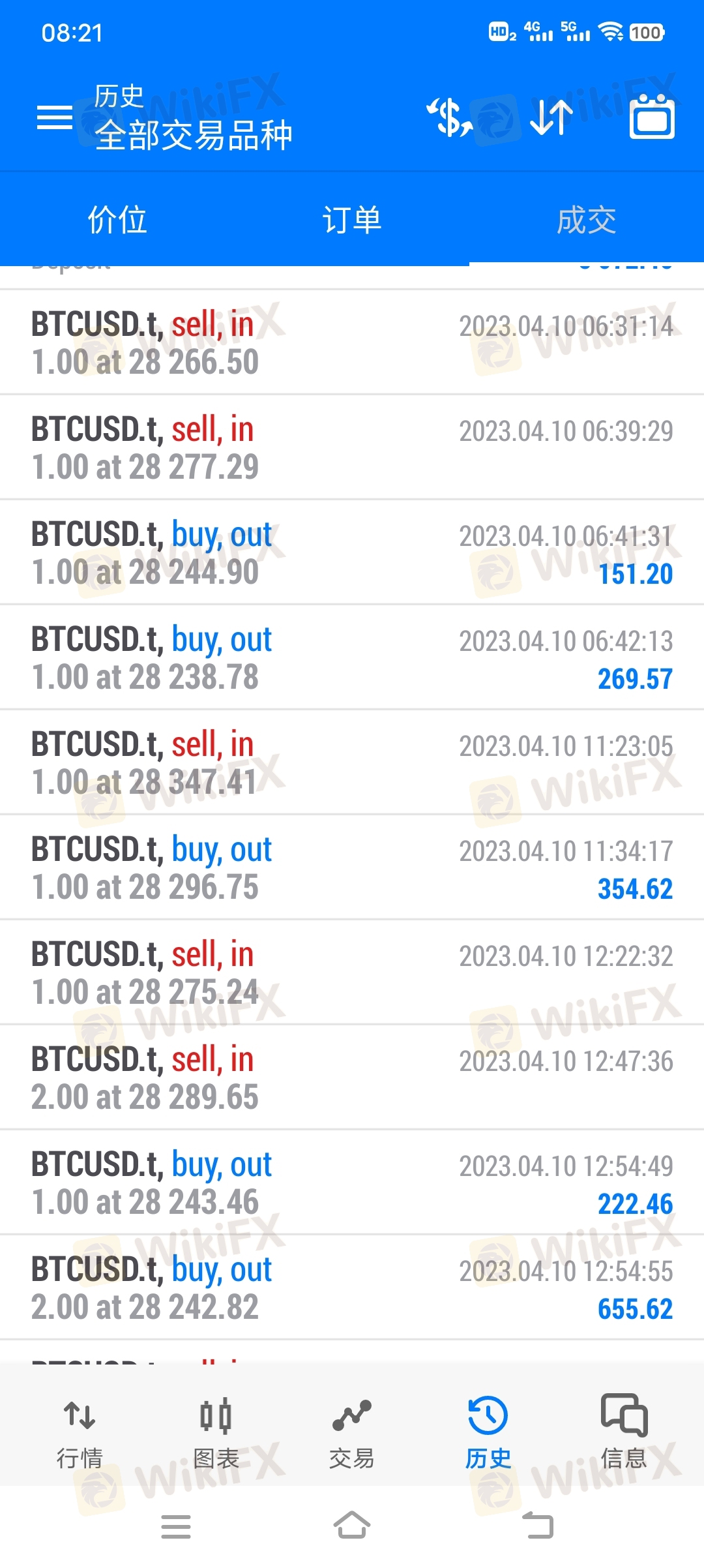Screen dimensions: 704x1568
Task: Open the calendar date range picker
Action: 652,118
